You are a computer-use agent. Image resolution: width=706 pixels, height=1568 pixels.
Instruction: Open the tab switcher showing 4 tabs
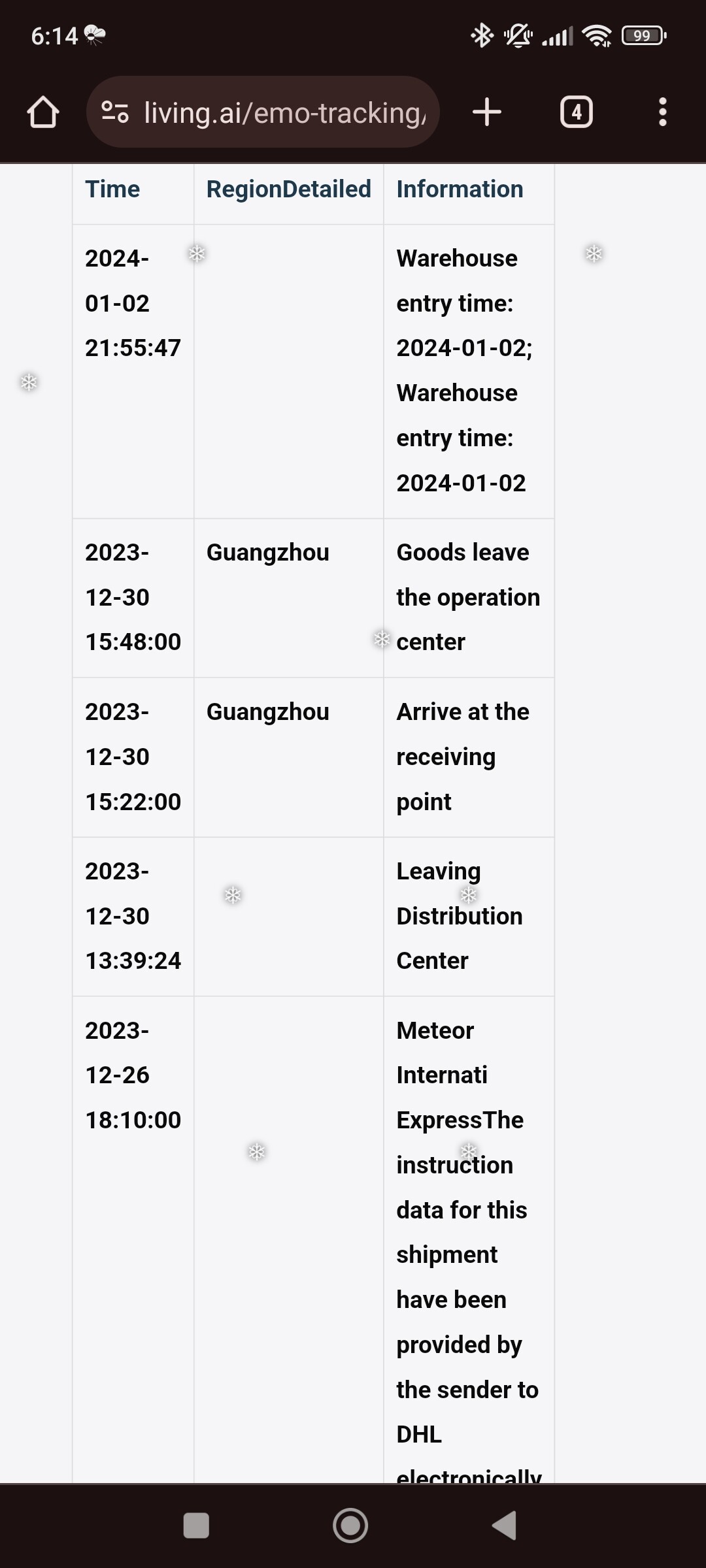pyautogui.click(x=577, y=112)
